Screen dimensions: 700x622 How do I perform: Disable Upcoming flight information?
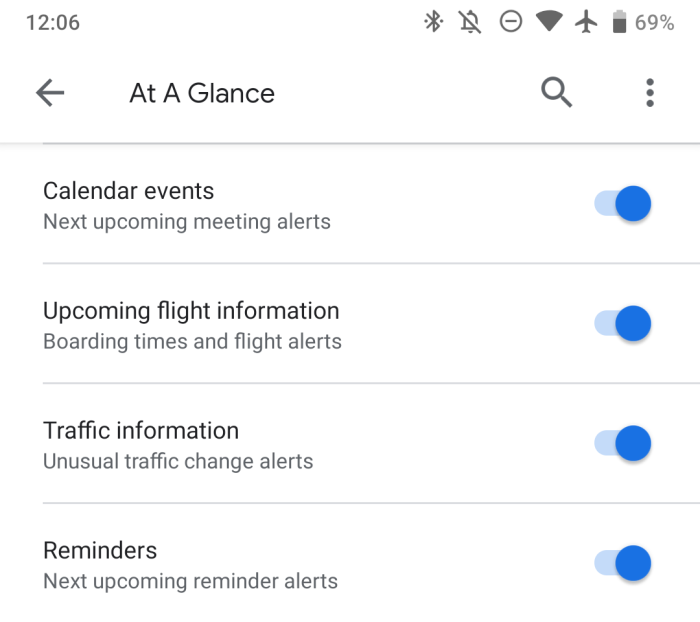[x=623, y=324]
